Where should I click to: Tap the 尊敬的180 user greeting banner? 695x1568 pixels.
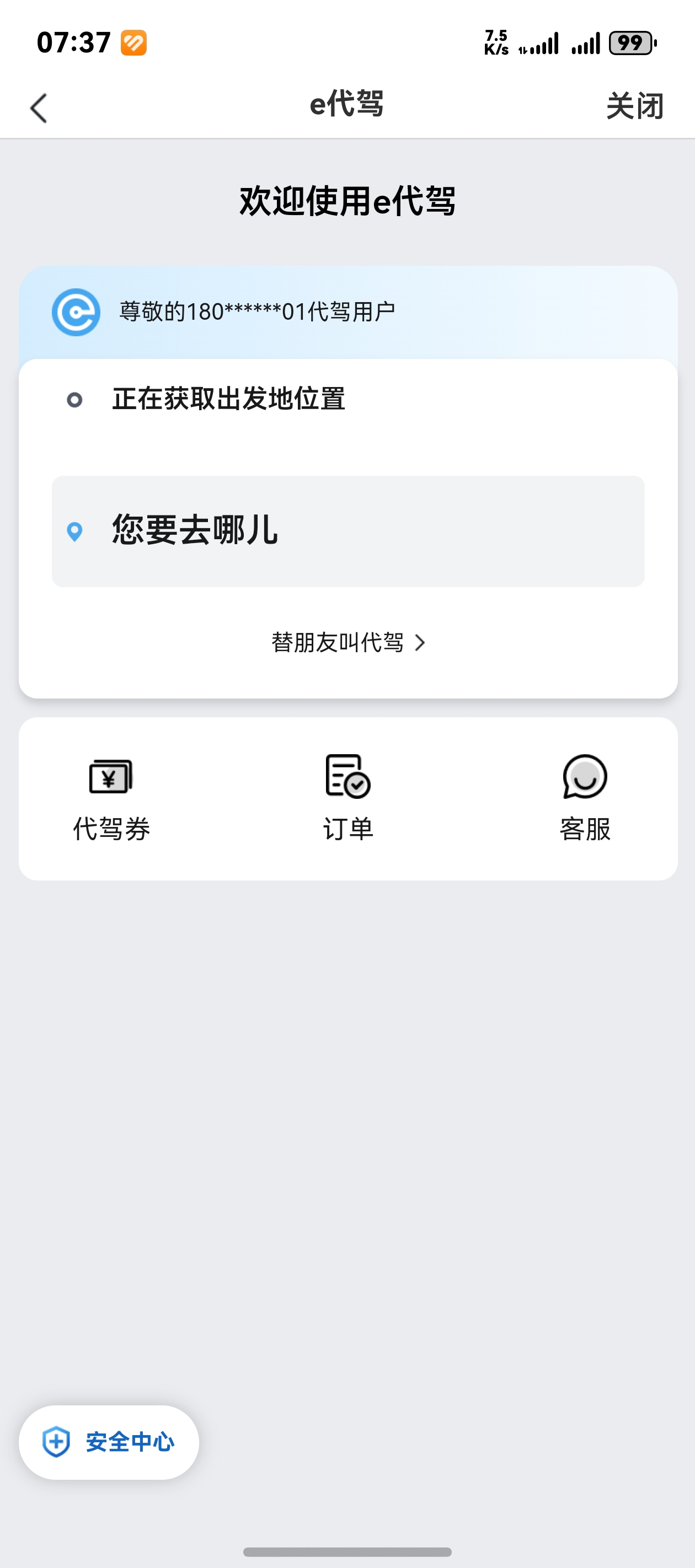(256, 310)
